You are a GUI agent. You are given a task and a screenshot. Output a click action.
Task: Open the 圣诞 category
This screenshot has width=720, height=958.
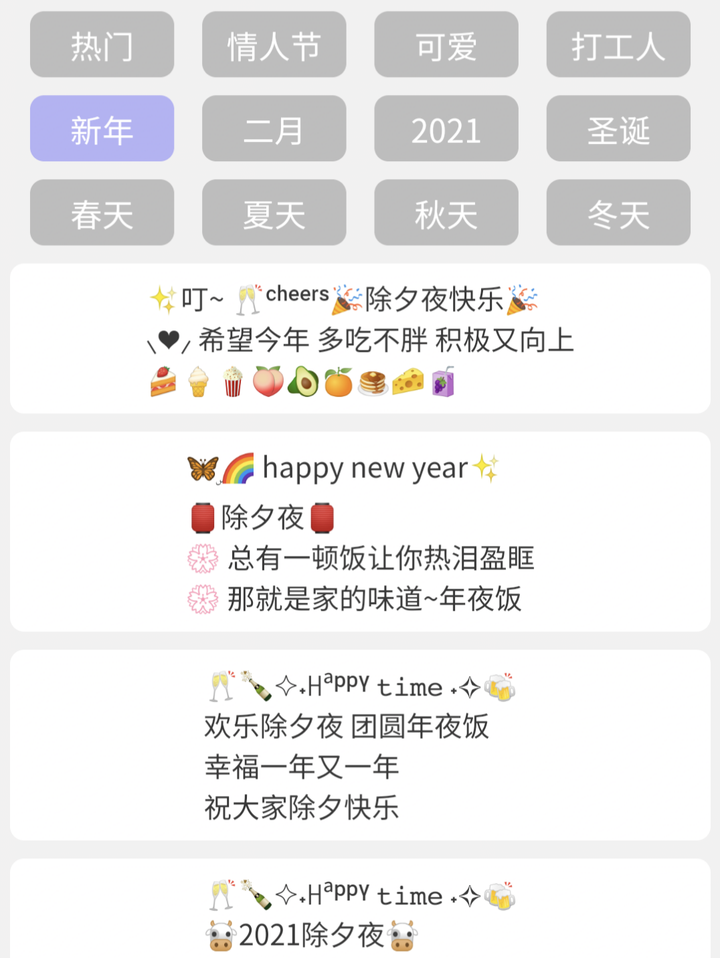[x=618, y=129]
